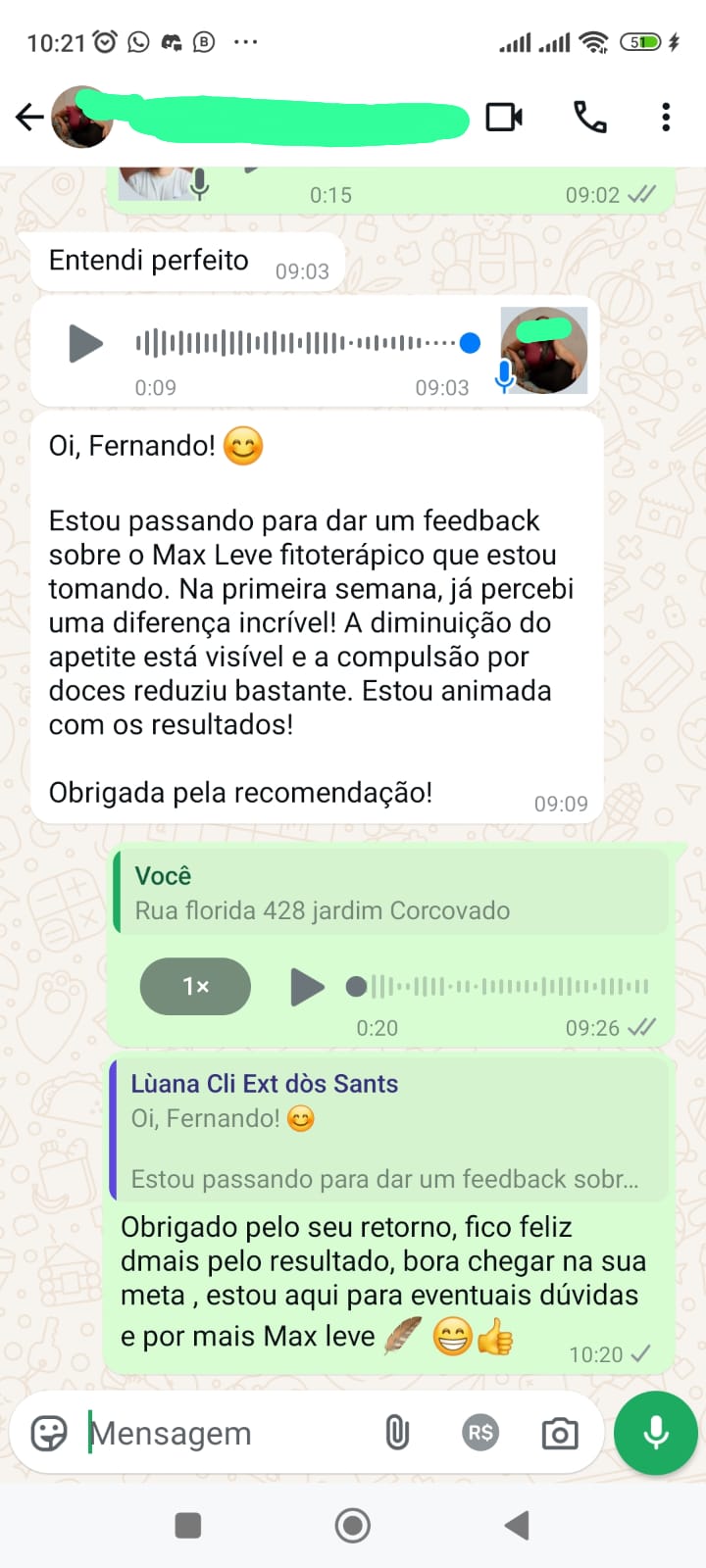The height and width of the screenshot is (1568, 706).
Task: Tap the back arrow
Action: [28, 117]
